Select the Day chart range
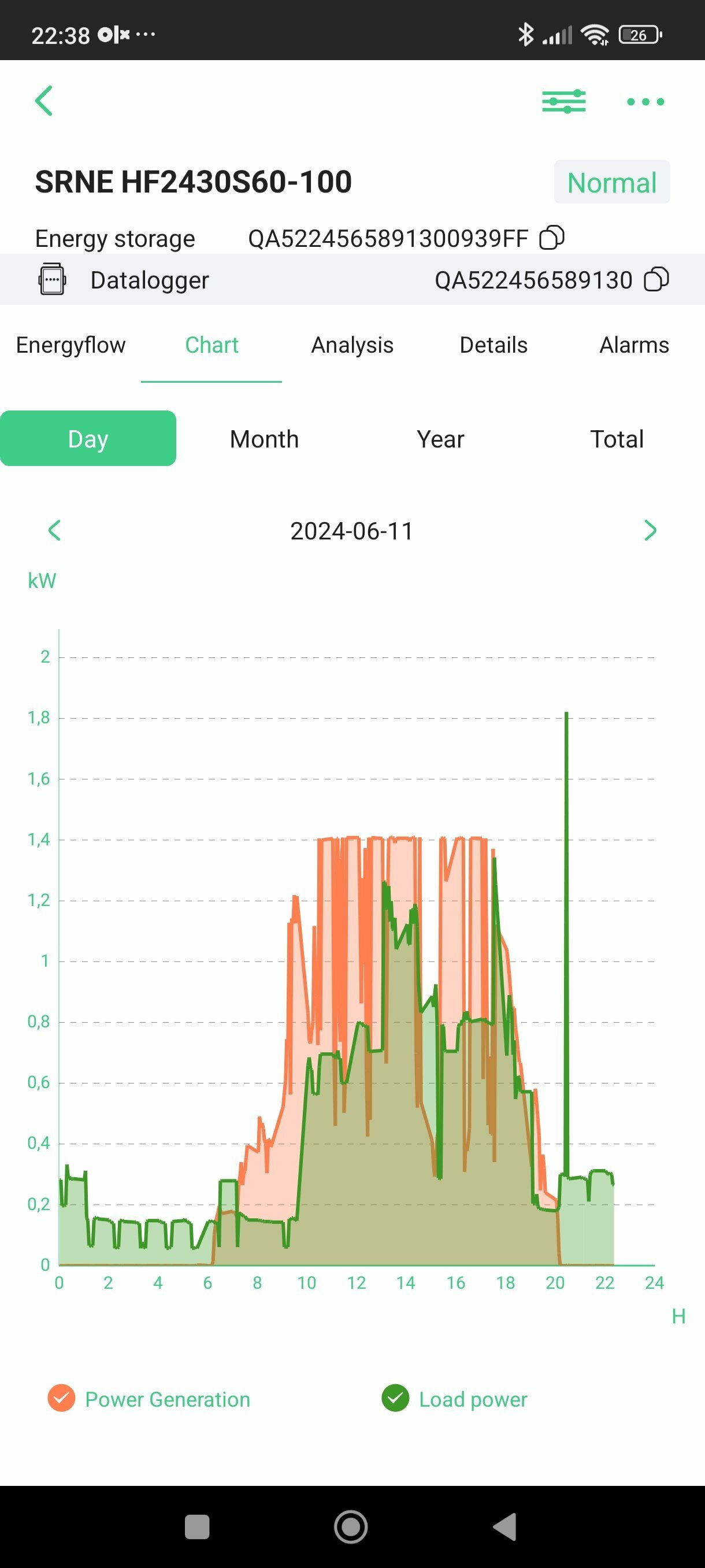The height and width of the screenshot is (1568, 705). [x=88, y=439]
